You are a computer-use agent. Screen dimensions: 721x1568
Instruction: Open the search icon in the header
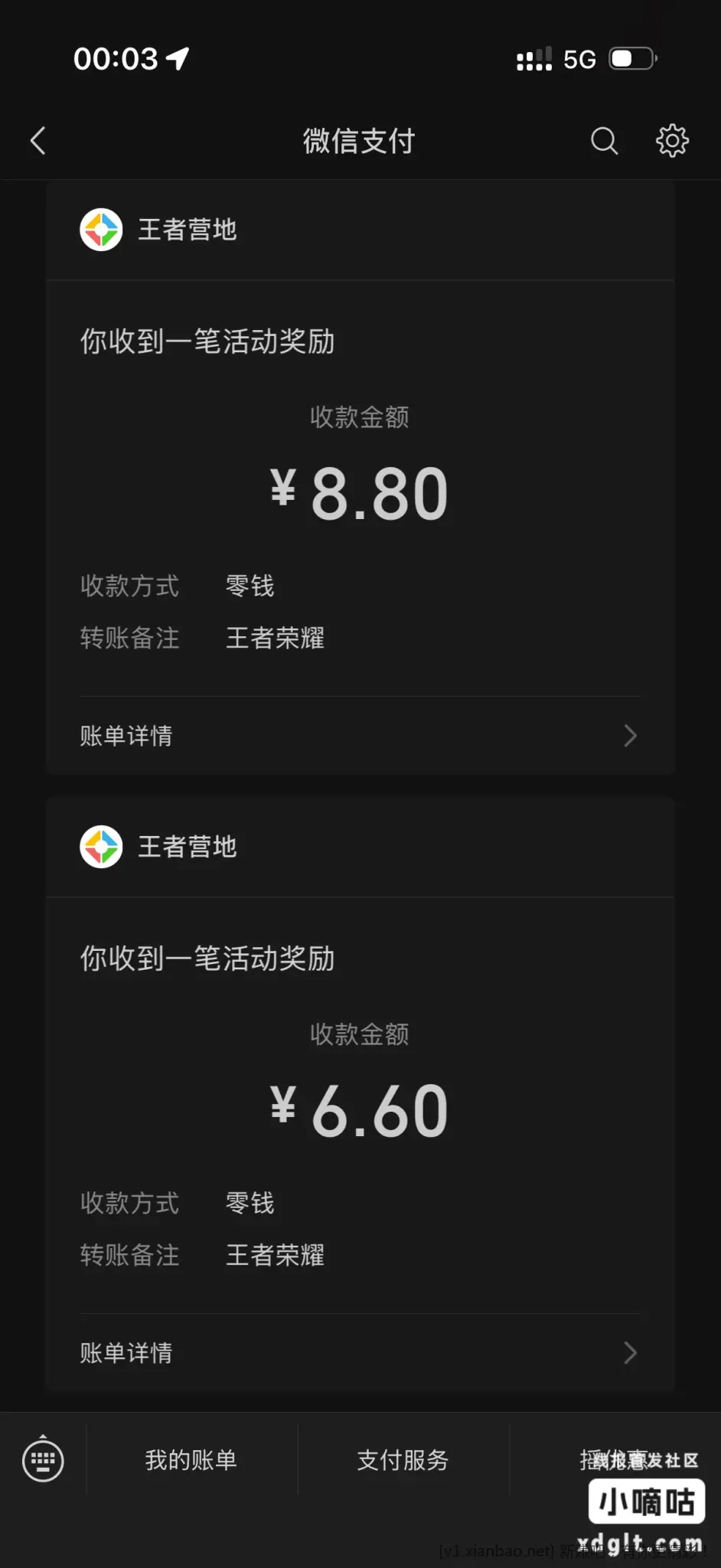604,141
